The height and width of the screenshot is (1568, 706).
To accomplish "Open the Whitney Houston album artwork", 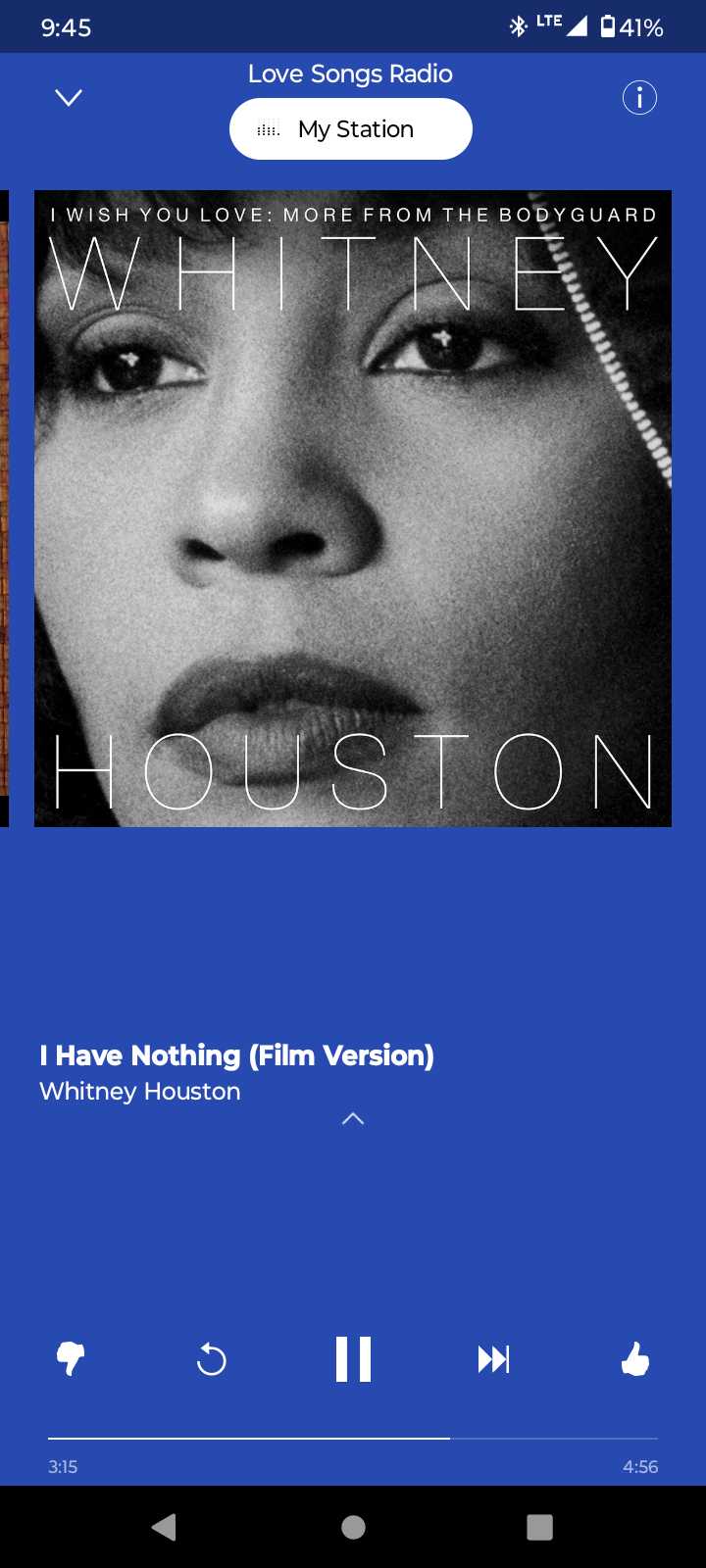I will click(353, 508).
